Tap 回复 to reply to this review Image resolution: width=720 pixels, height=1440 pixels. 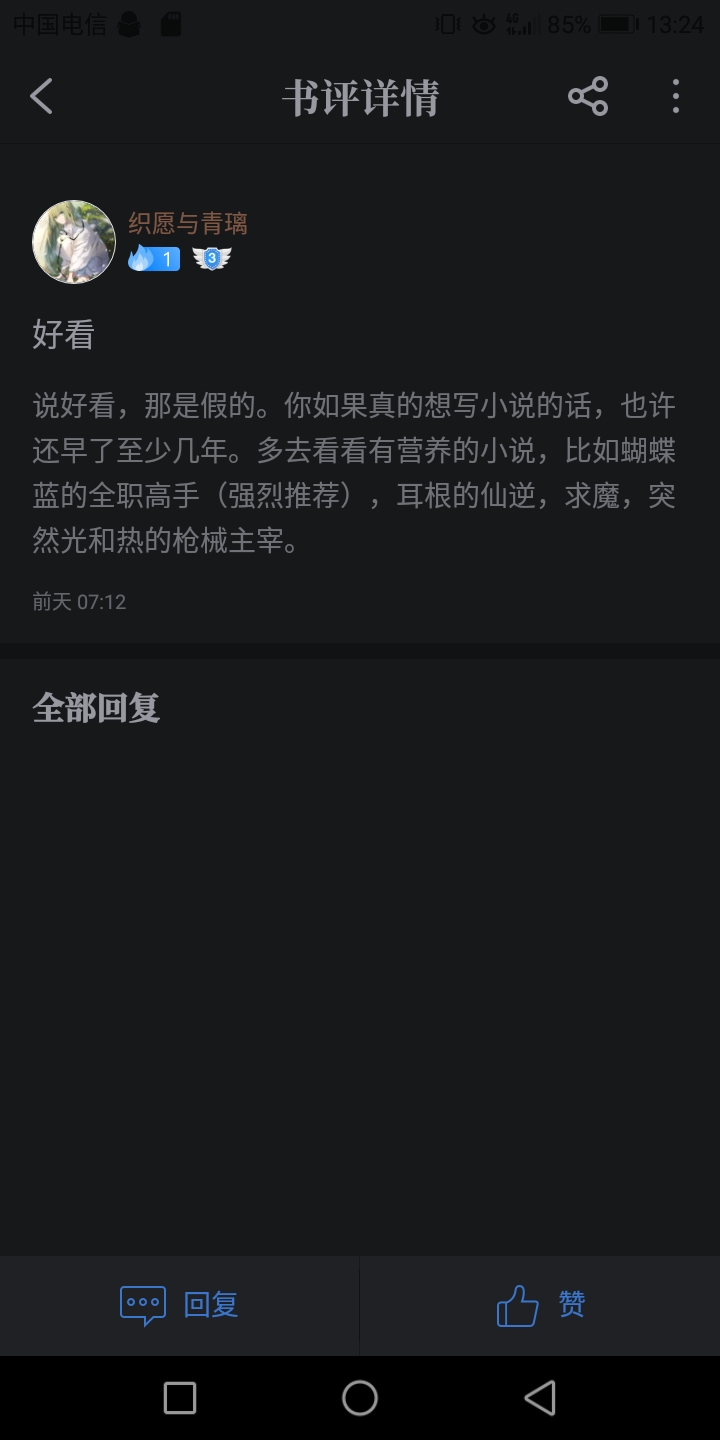180,1305
